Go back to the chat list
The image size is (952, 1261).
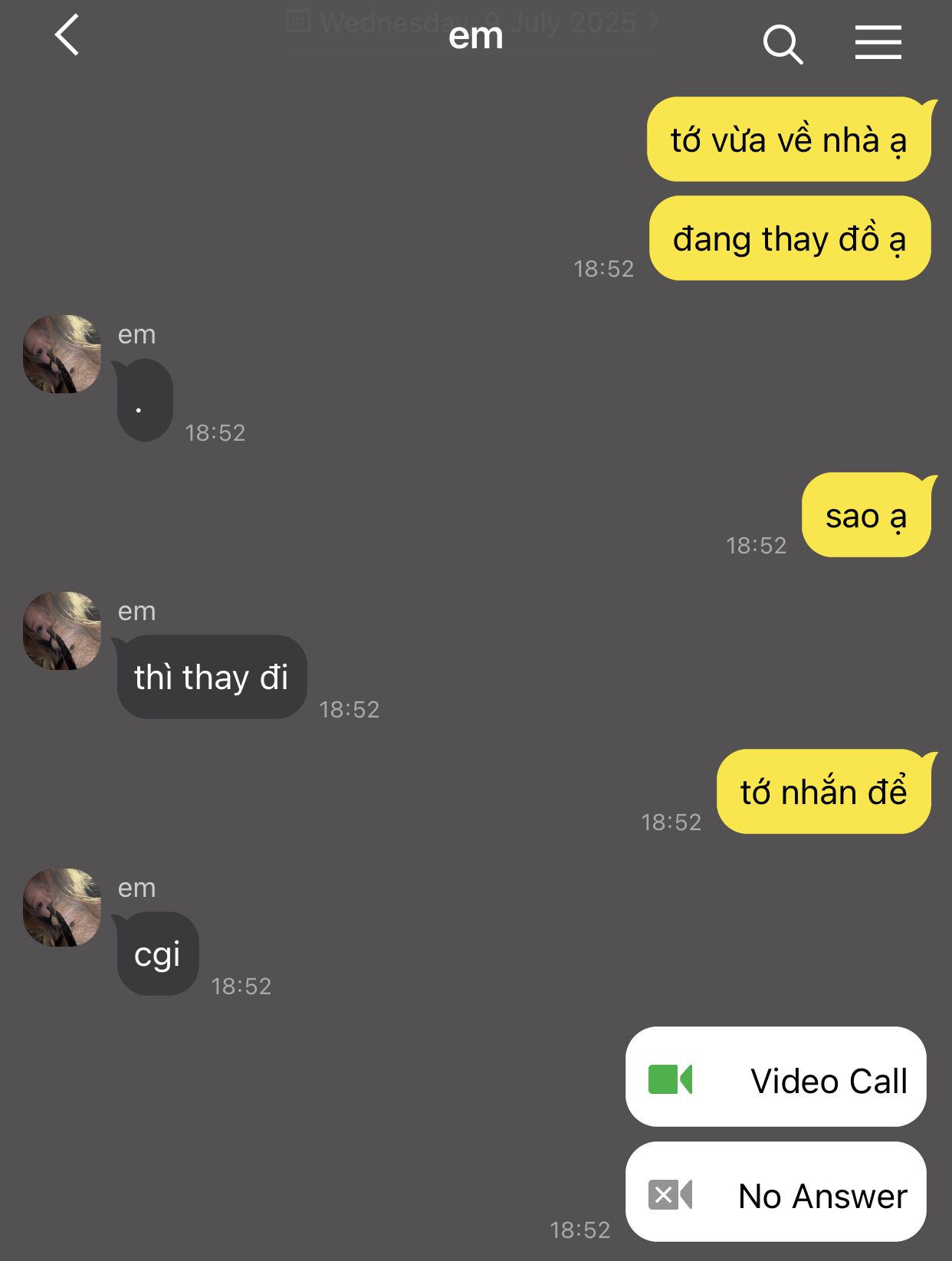tap(67, 35)
